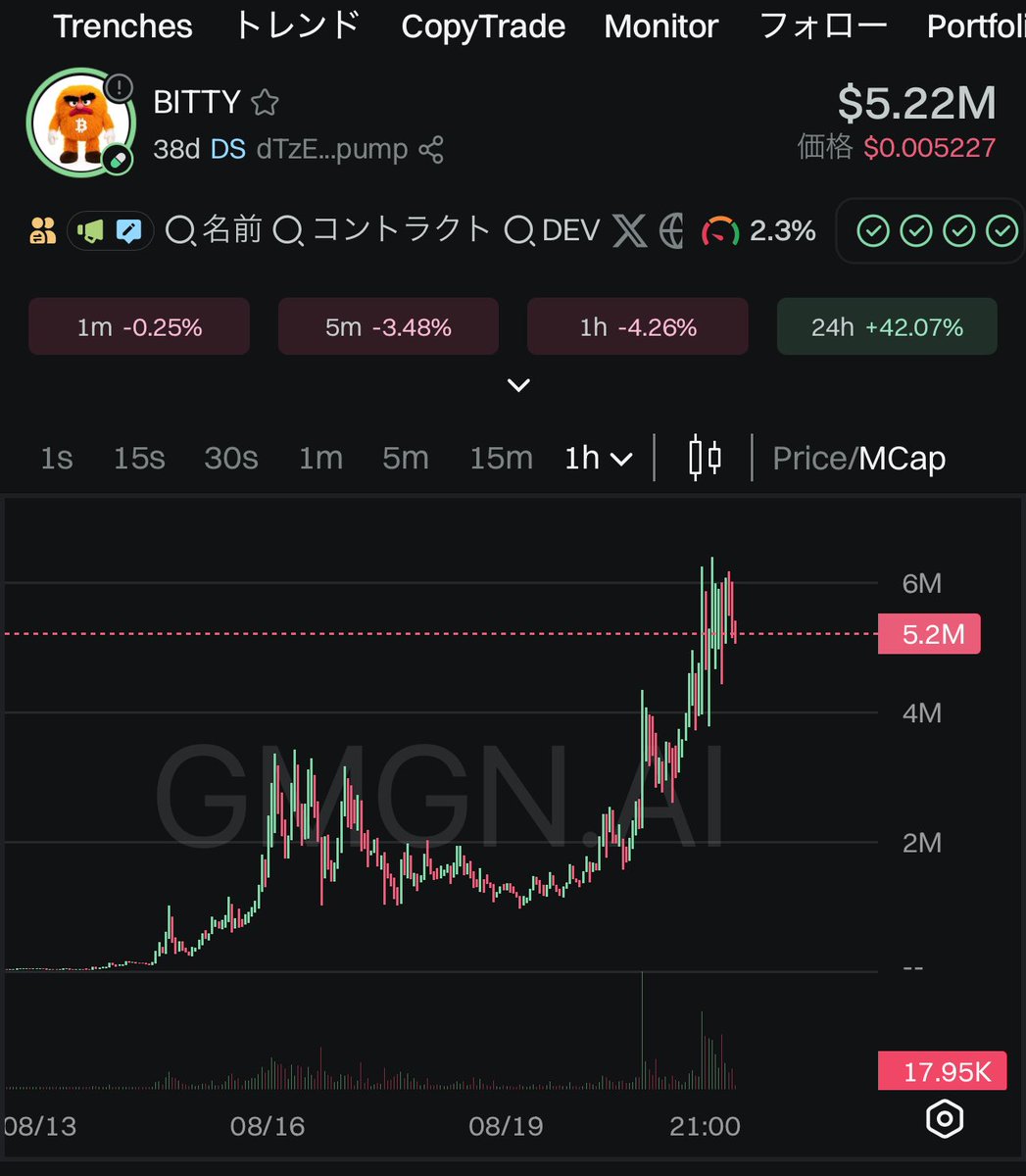The width and height of the screenshot is (1026, 1176).
Task: Switch chart to 1m interval
Action: (320, 458)
